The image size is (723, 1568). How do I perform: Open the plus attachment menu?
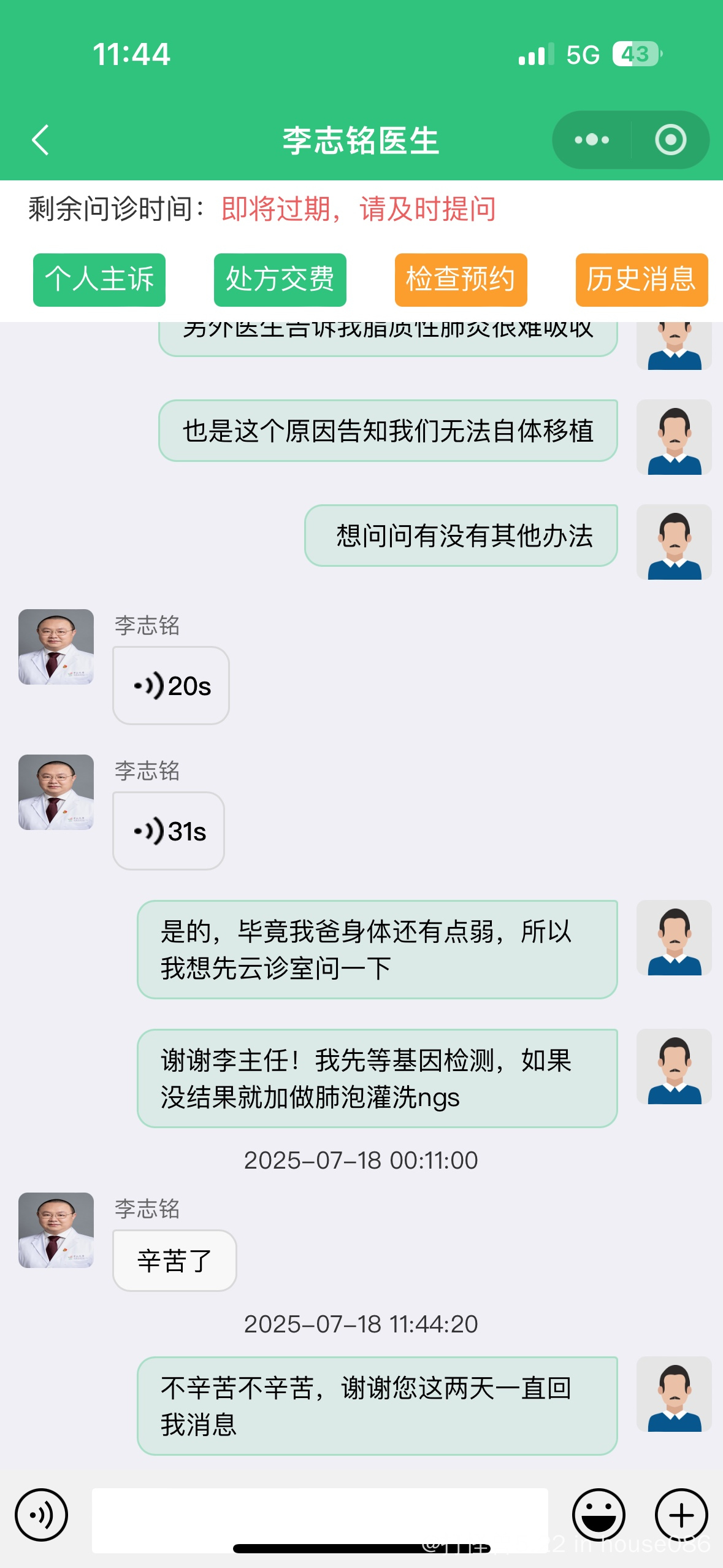pos(681,1515)
